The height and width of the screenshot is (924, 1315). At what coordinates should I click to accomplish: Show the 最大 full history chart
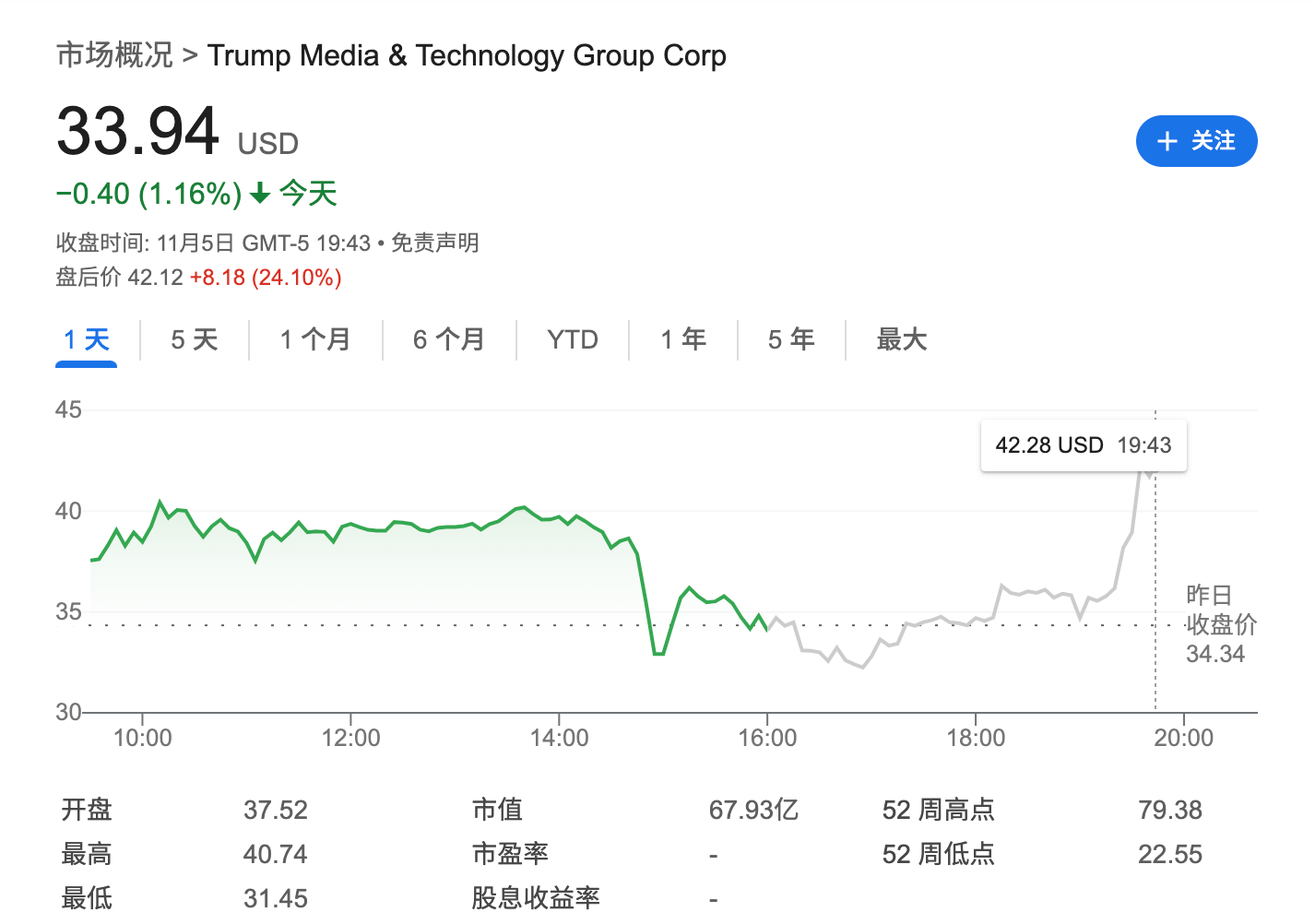[901, 339]
